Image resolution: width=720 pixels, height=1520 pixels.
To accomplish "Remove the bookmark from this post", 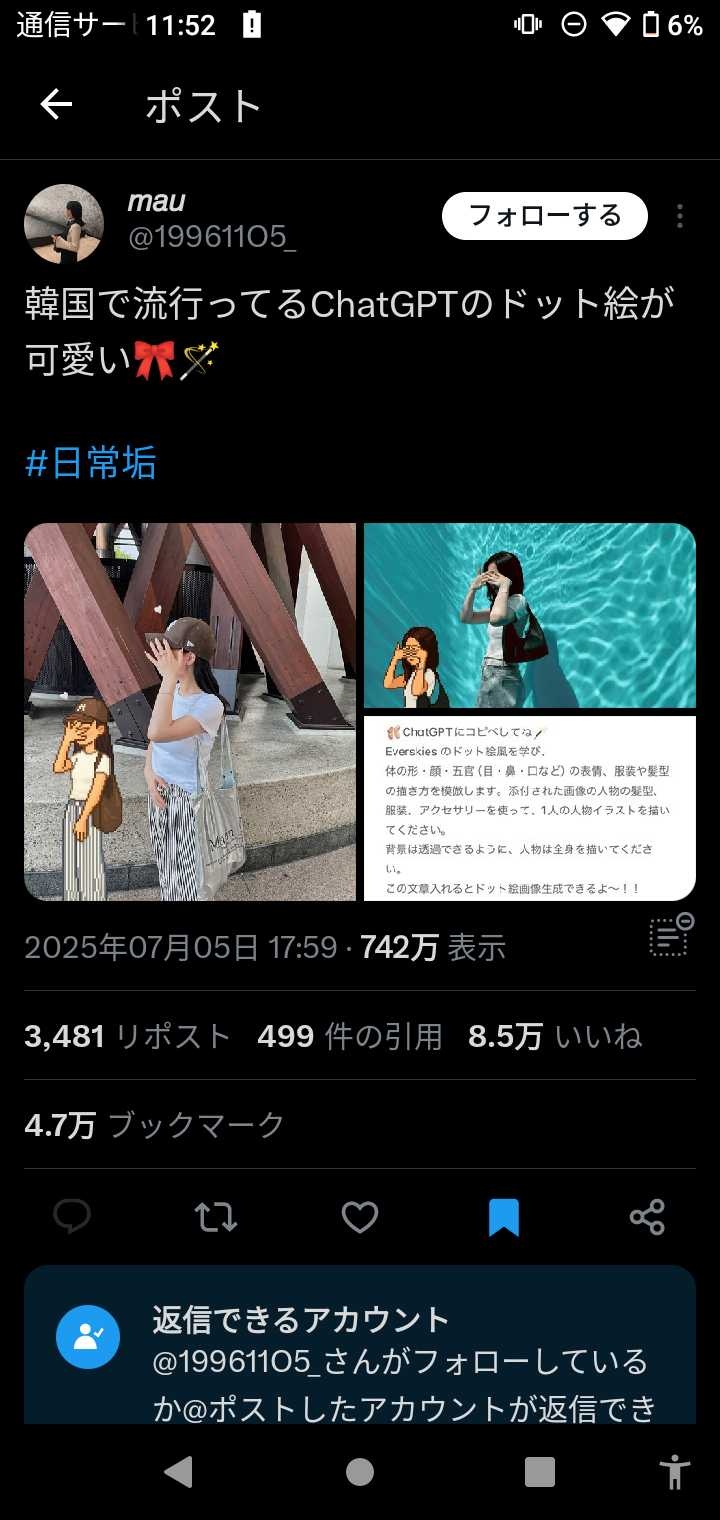I will pyautogui.click(x=504, y=1217).
